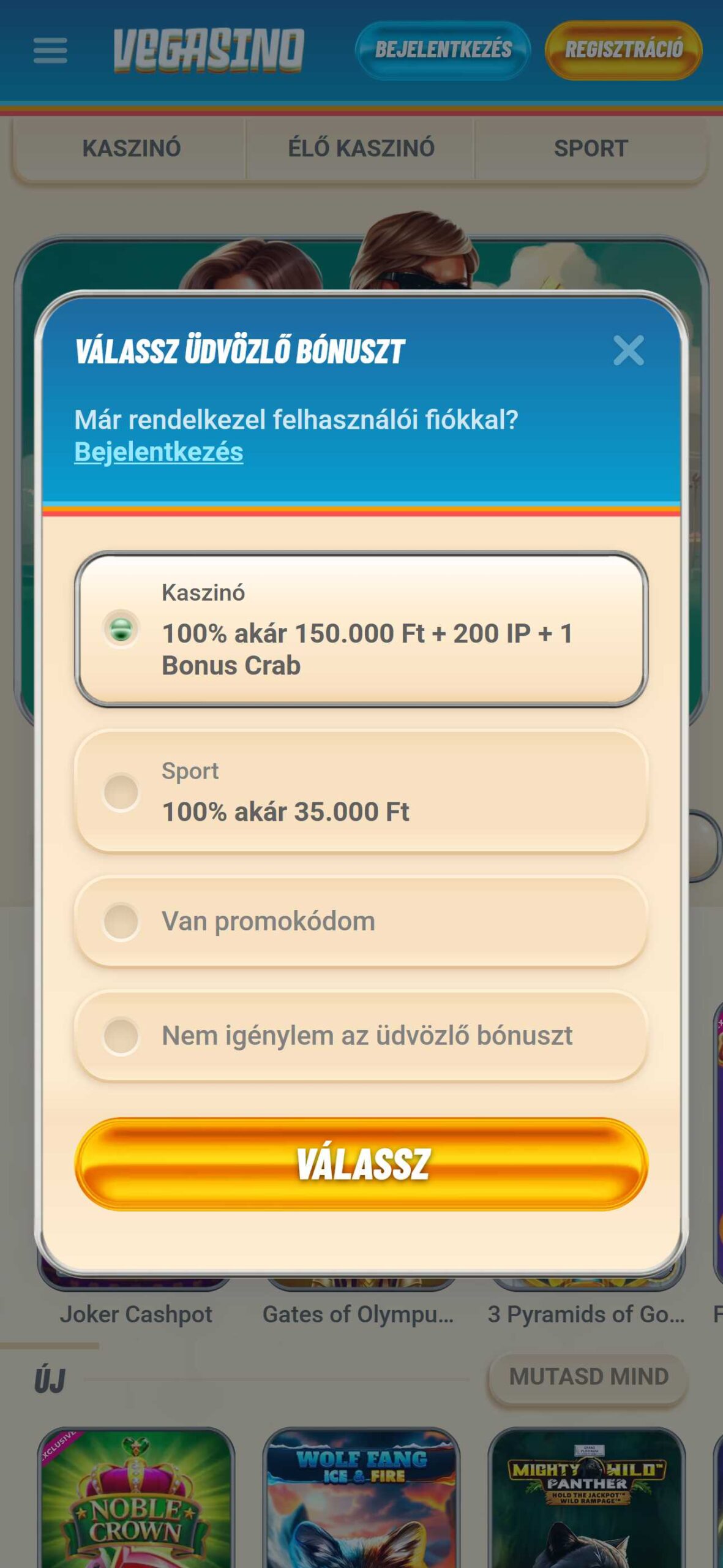Select the Van promokódom option
This screenshot has height=1568, width=723.
tap(361, 921)
